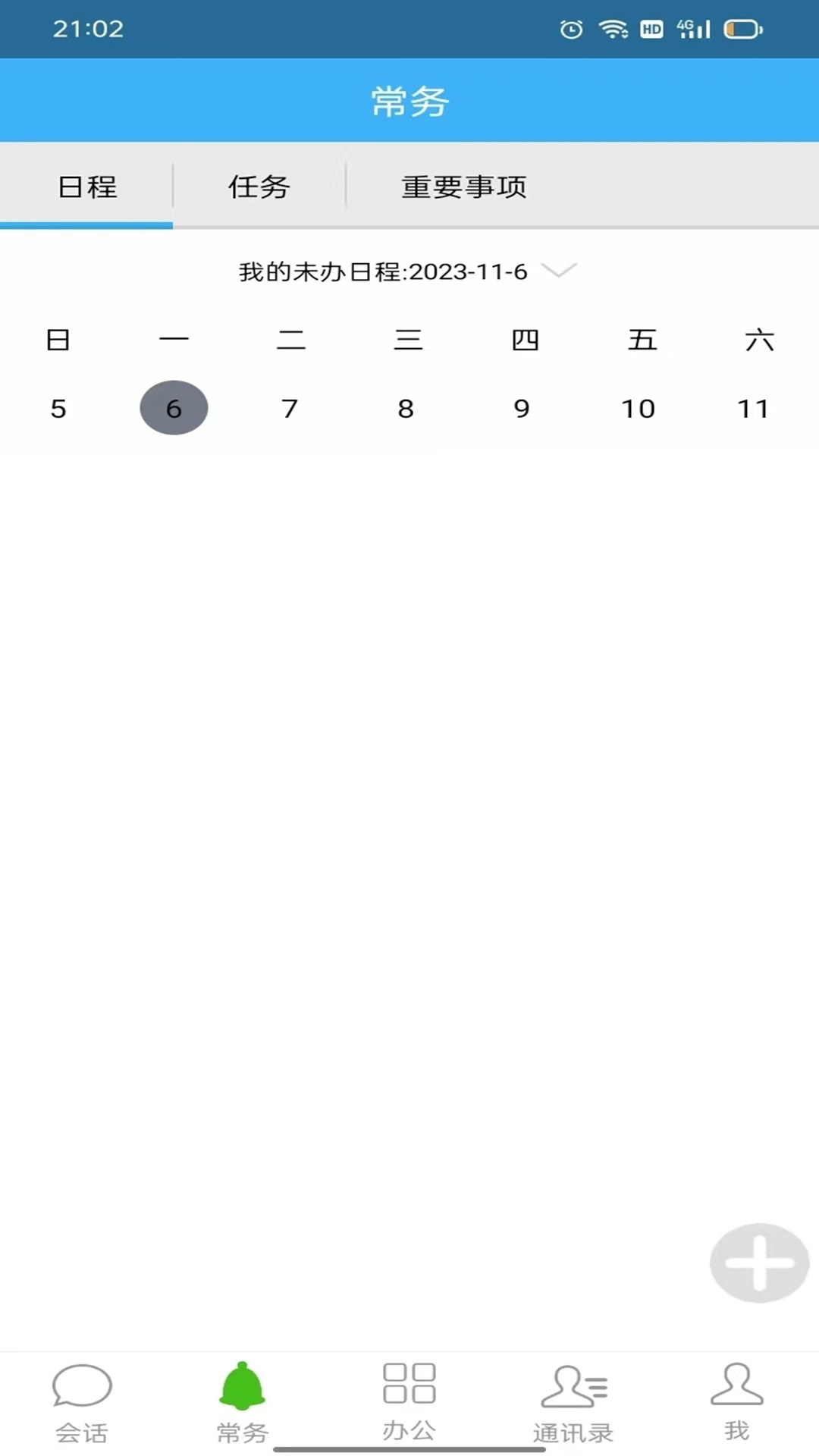Go to the 我 profile tab
Viewport: 819px width, 1456px height.
(736, 1402)
